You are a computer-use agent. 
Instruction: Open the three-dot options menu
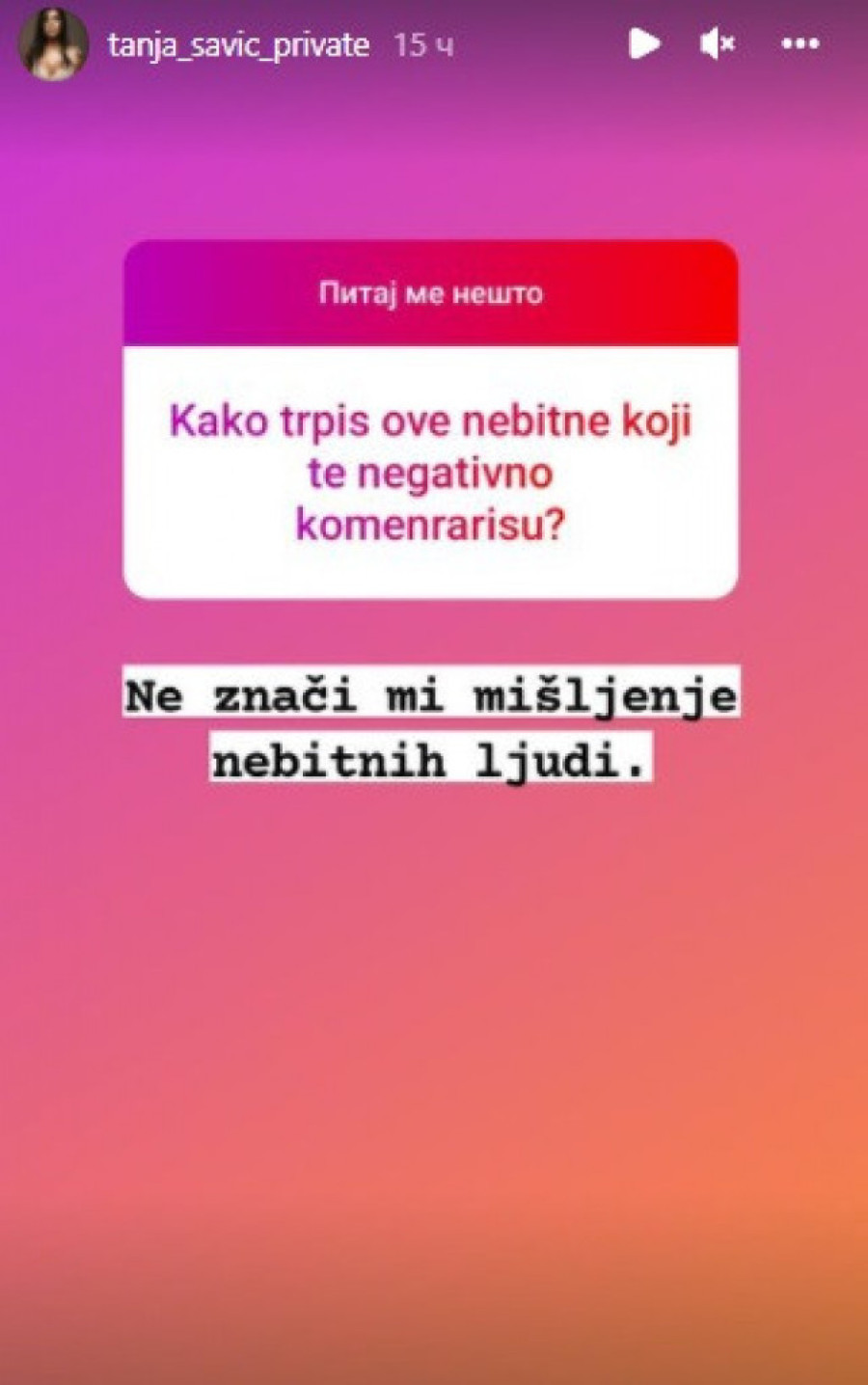800,44
